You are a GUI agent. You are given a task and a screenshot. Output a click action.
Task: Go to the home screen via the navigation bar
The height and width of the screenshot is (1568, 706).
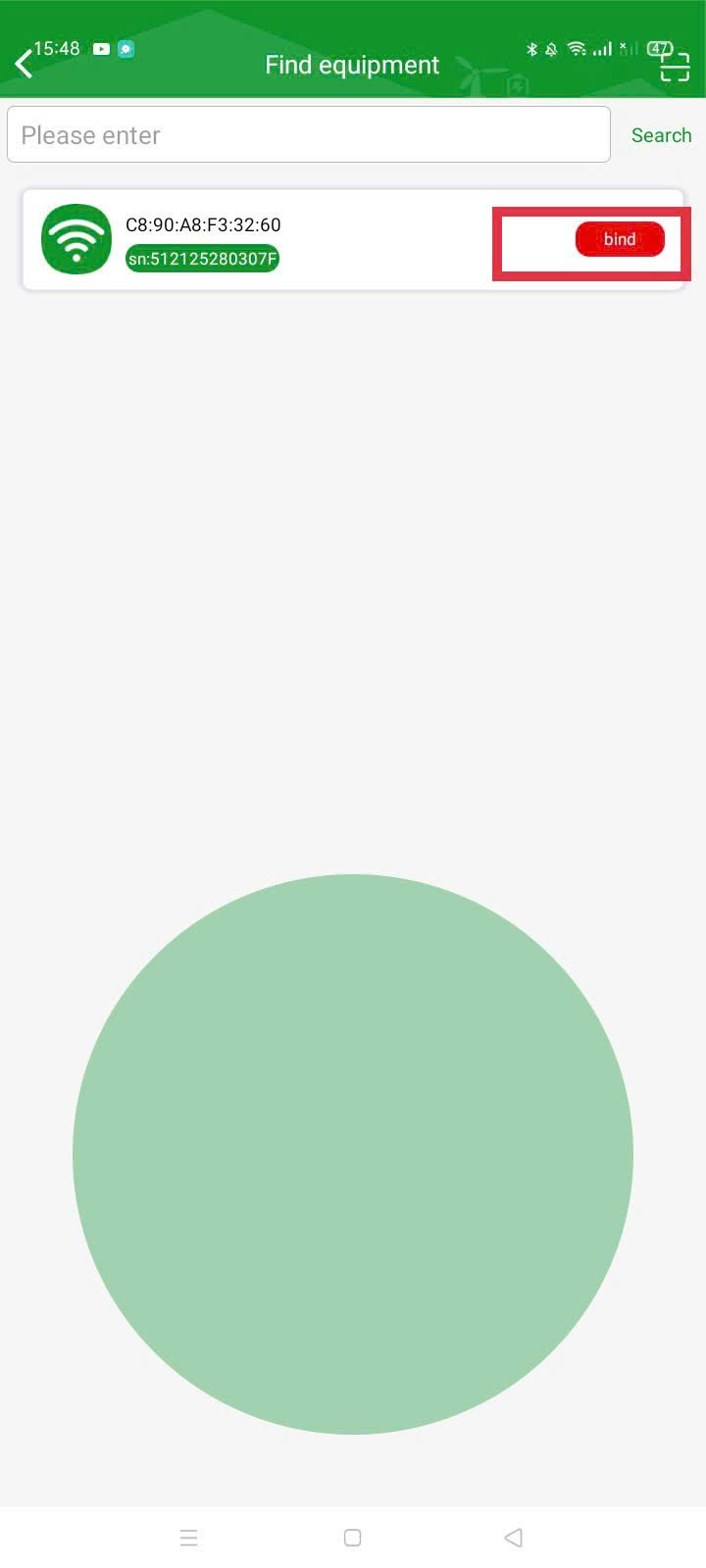click(353, 1538)
